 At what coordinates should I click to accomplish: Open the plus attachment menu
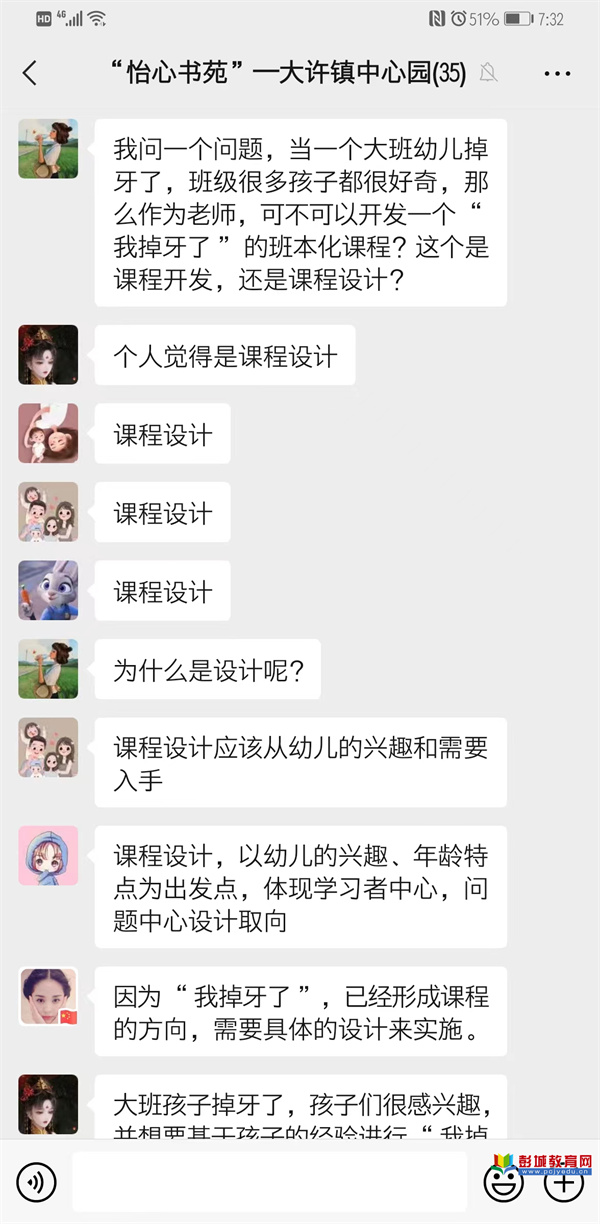[x=563, y=1183]
